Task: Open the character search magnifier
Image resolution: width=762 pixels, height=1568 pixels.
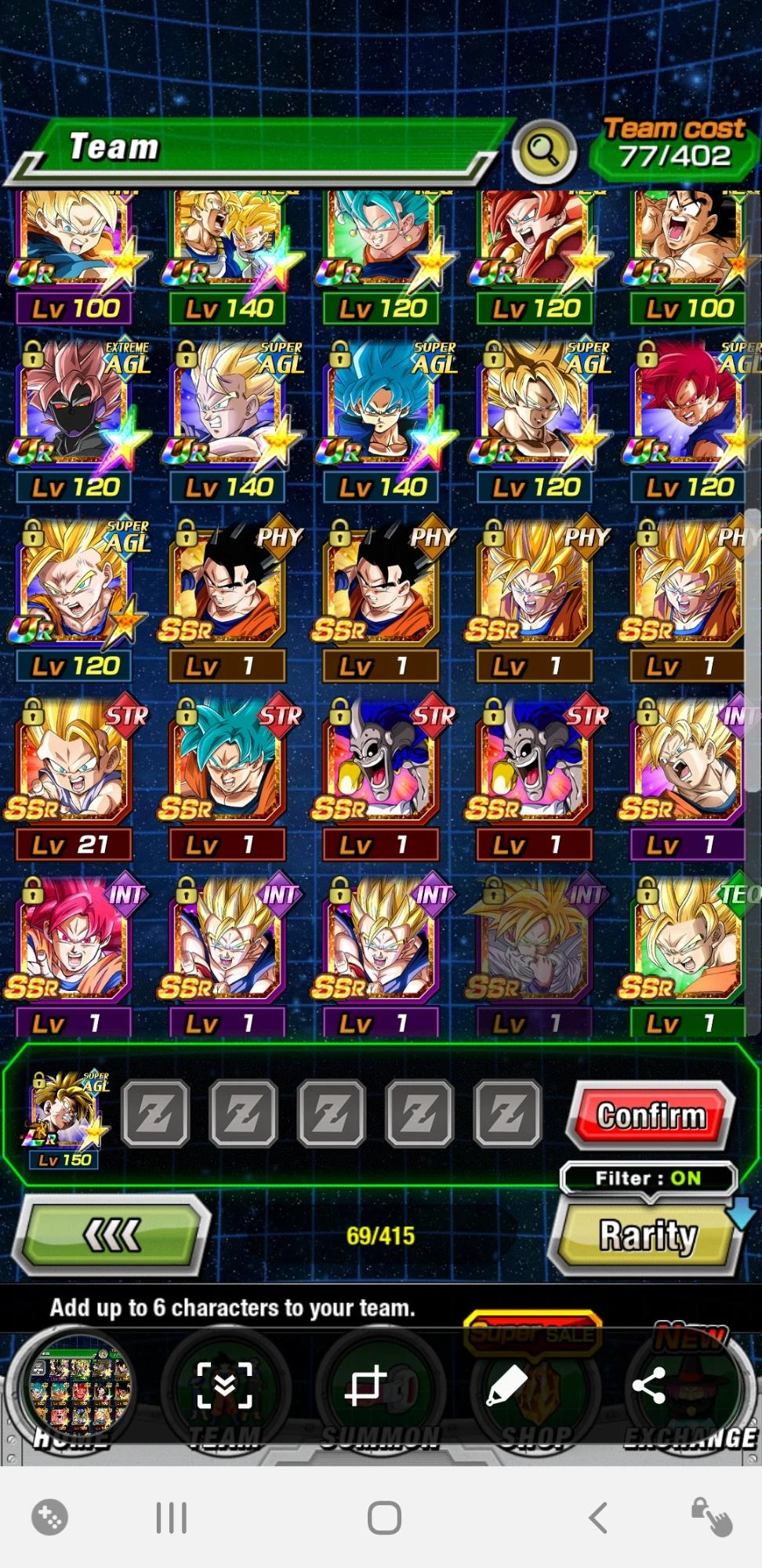Action: (x=543, y=150)
